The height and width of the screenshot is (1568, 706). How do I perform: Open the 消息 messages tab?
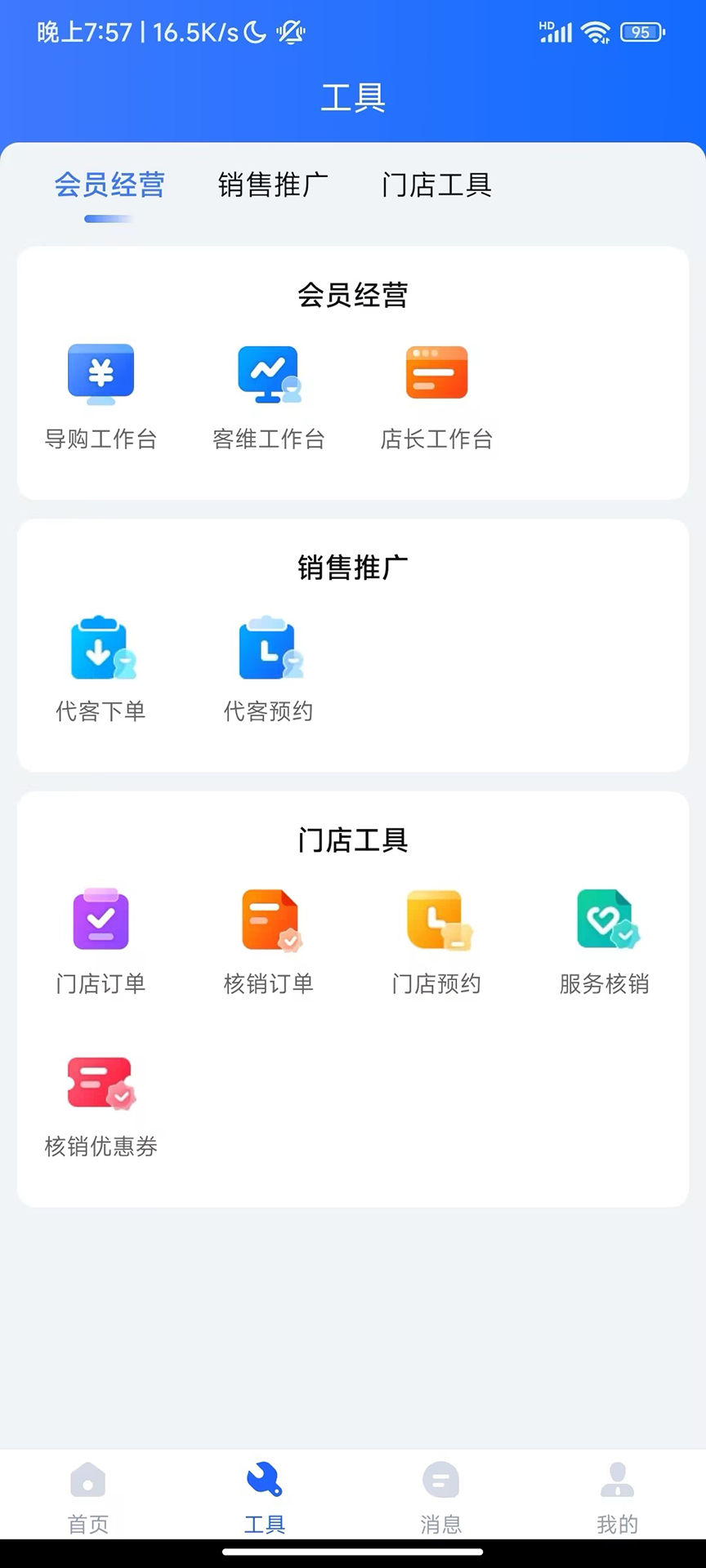click(x=441, y=1496)
